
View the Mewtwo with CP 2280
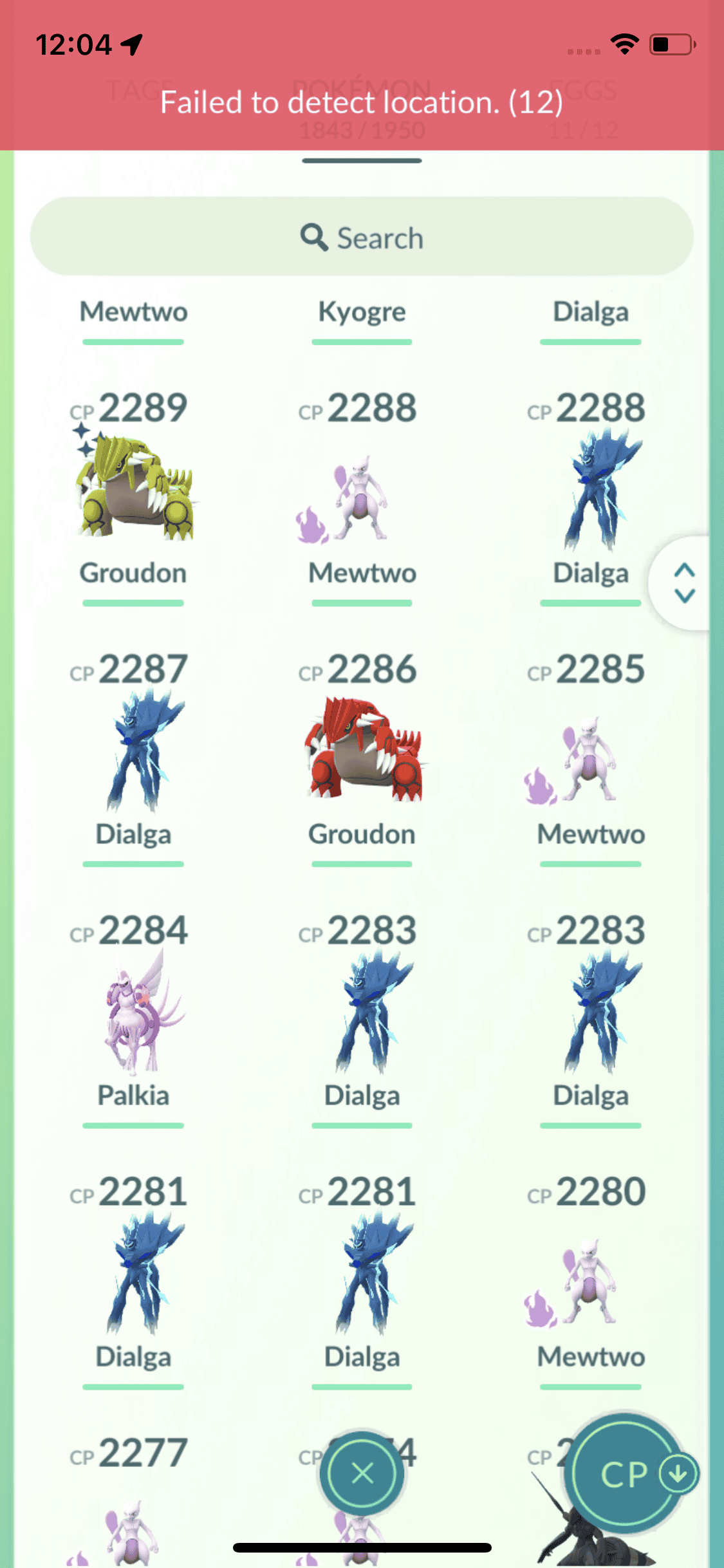(591, 1281)
